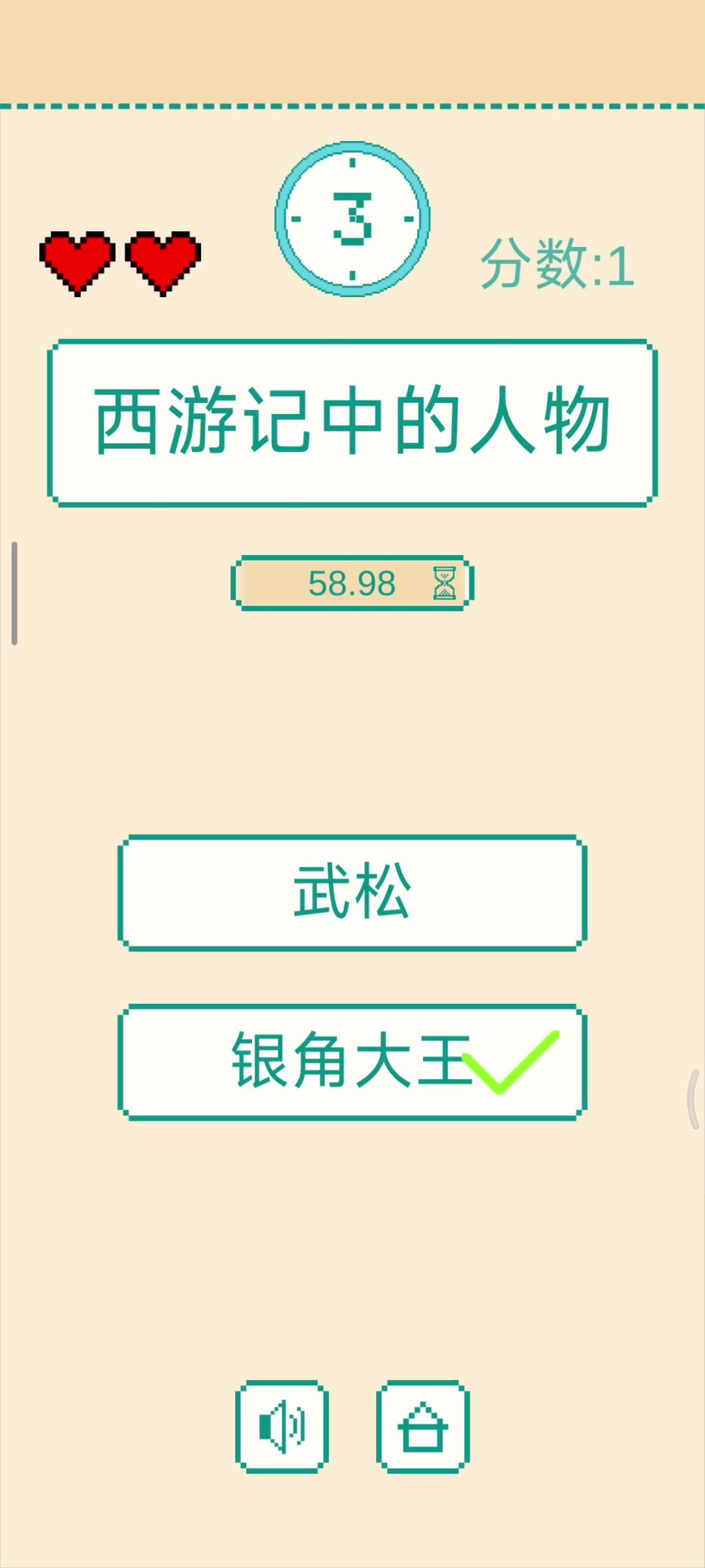
Task: Choose the answer 武松
Action: [352, 892]
